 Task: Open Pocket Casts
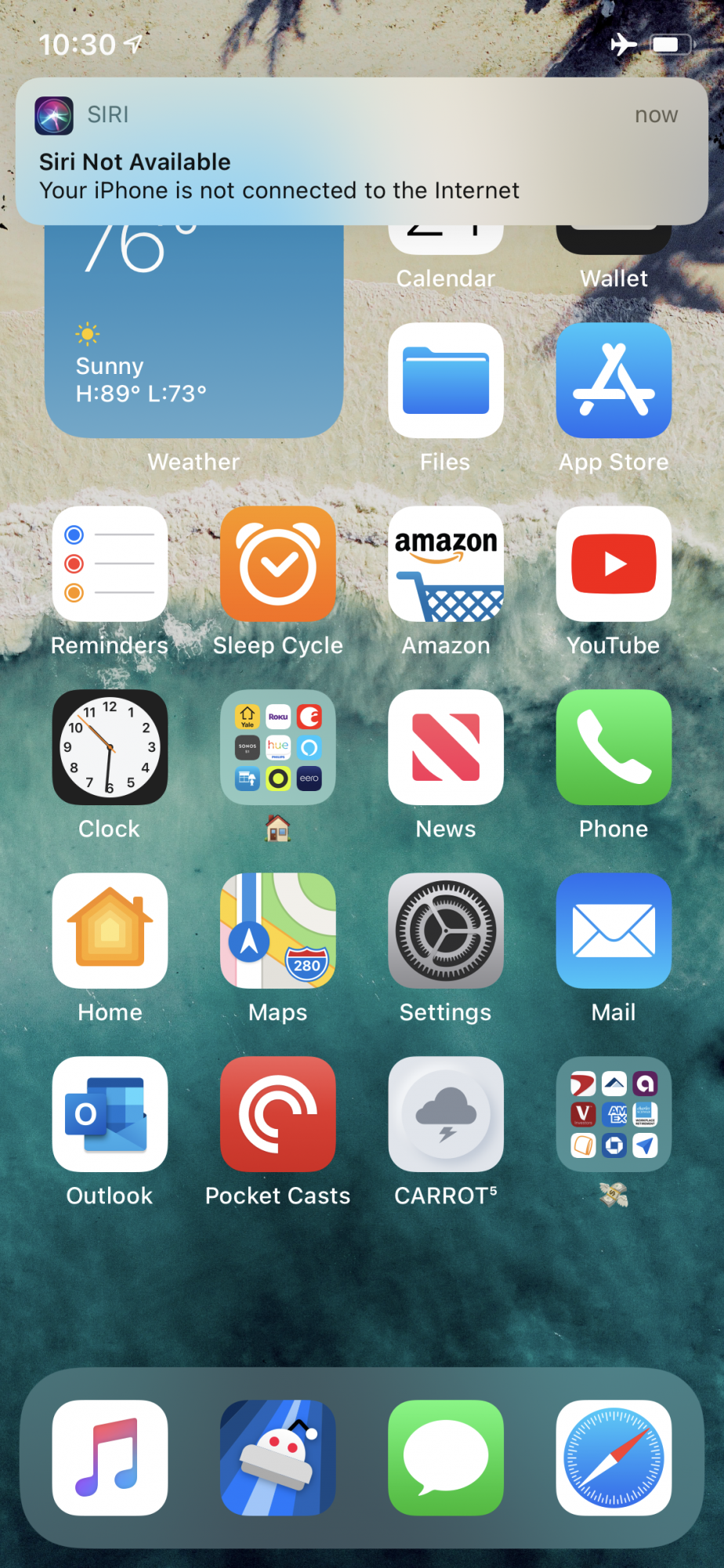278,1115
